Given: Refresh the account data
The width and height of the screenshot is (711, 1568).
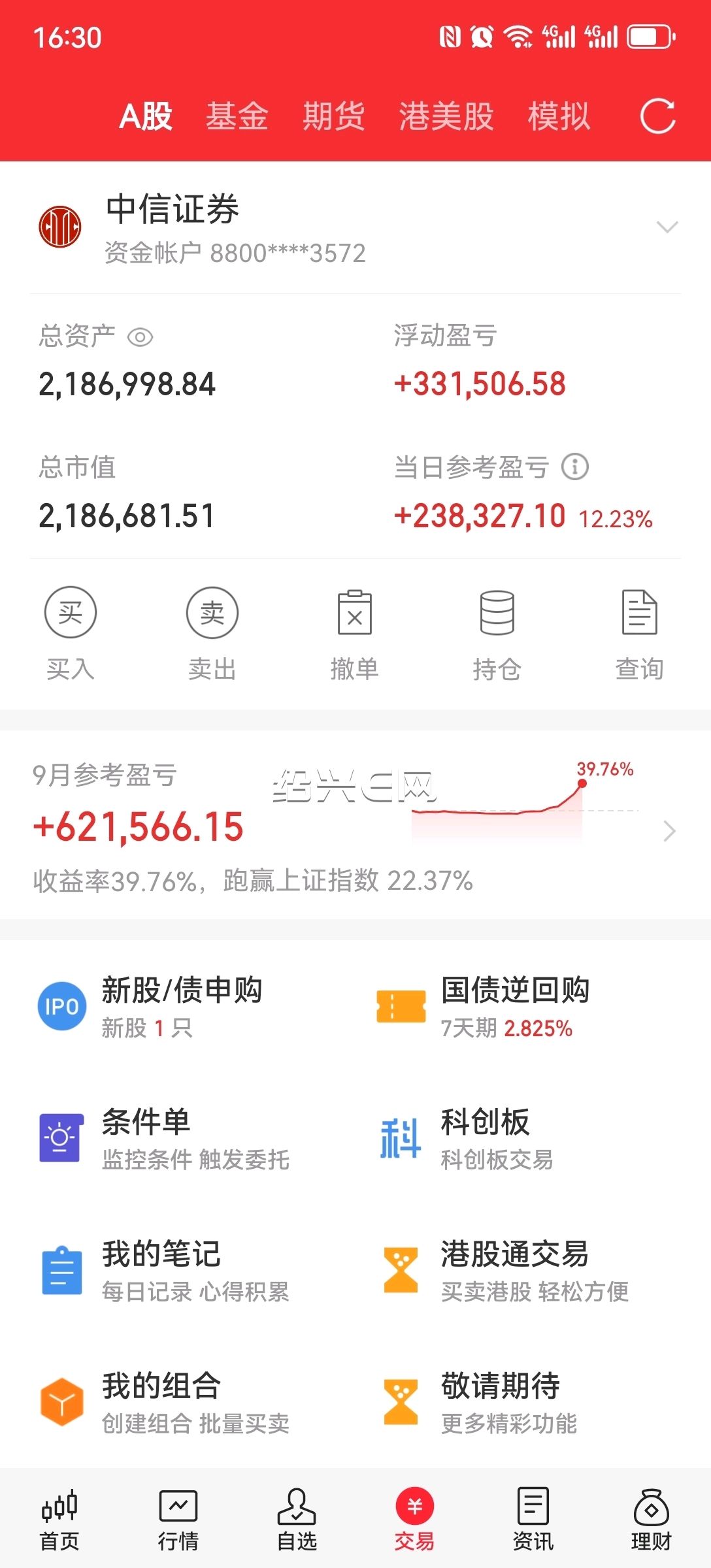Looking at the screenshot, I should [x=657, y=116].
